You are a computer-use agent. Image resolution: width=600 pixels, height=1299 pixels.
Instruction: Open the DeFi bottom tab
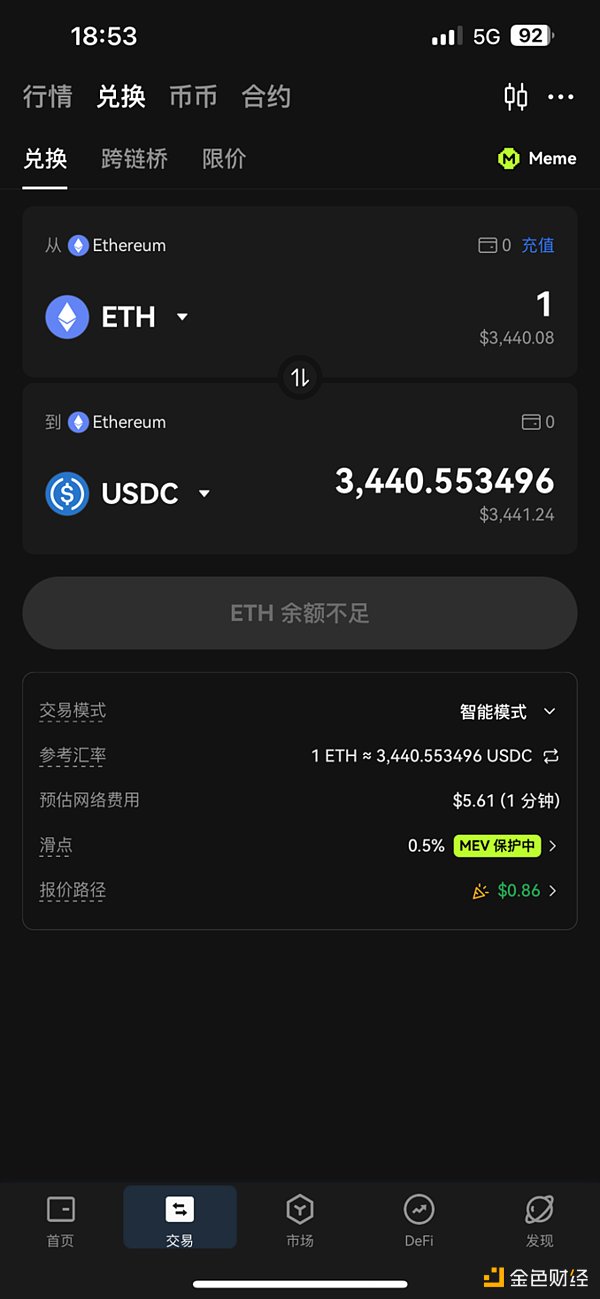point(419,1220)
